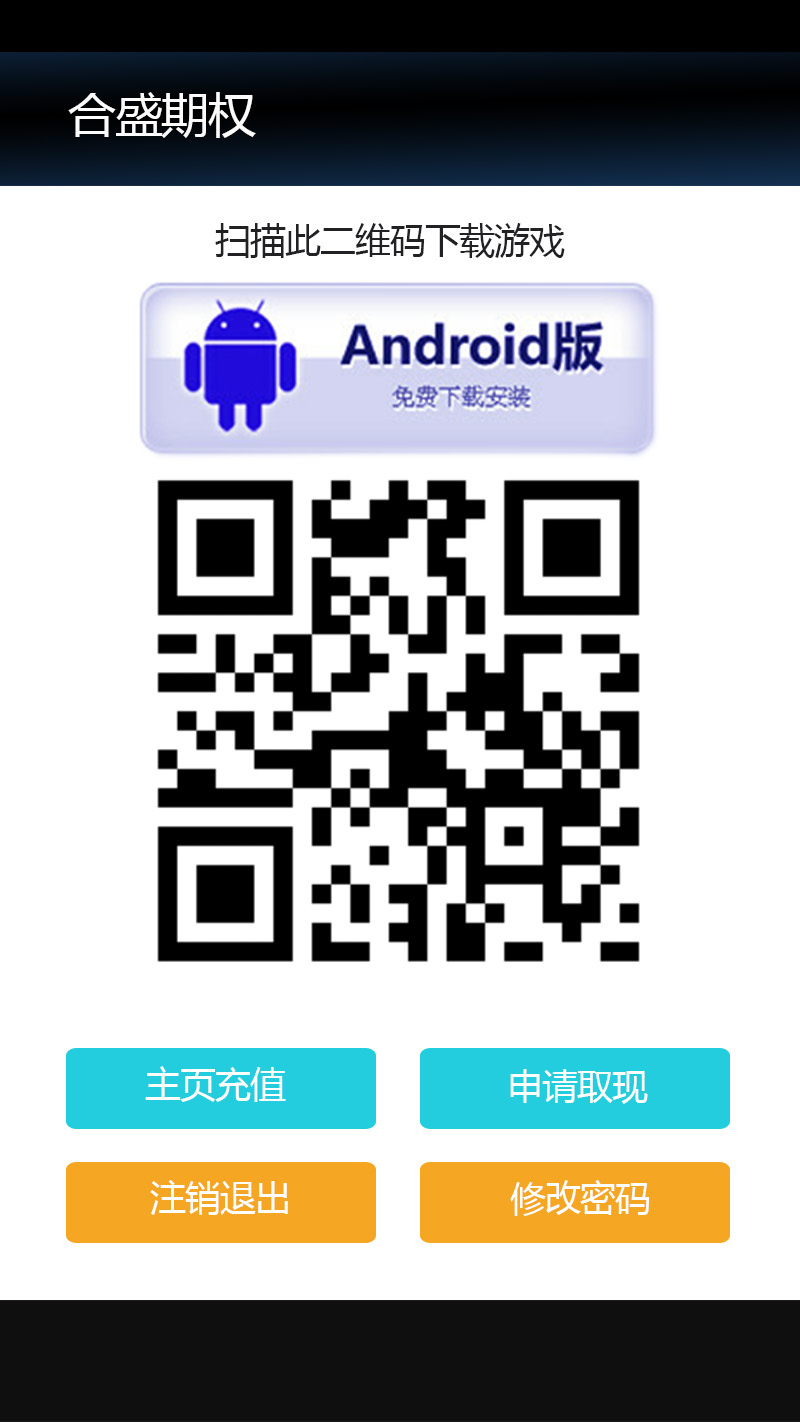Log out with 注销退出
Viewport: 800px width, 1422px height.
tap(221, 1202)
